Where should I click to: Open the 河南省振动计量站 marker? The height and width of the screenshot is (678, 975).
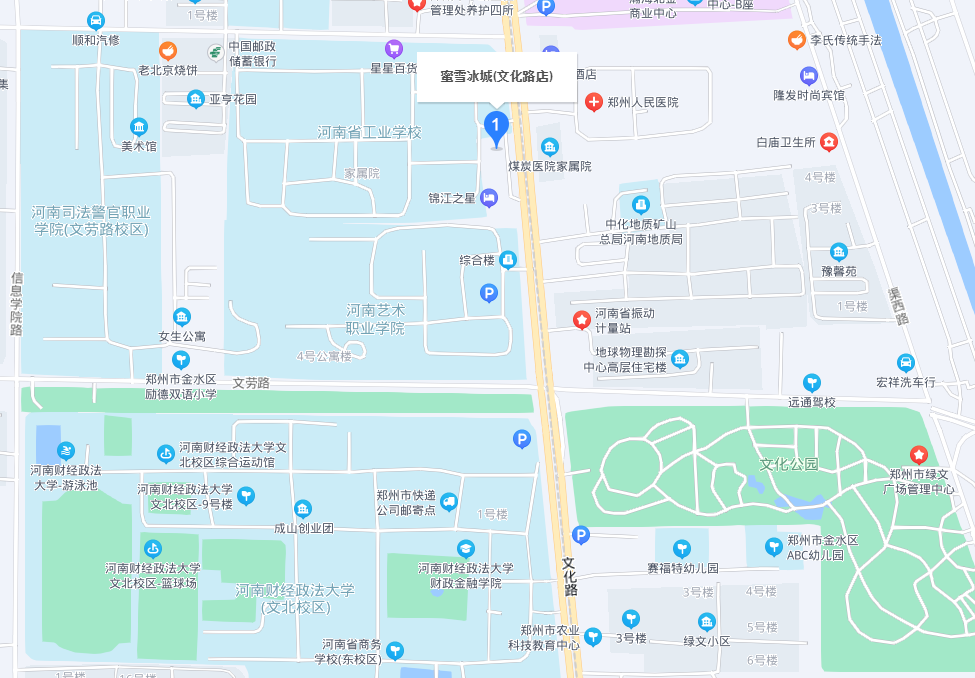point(580,320)
